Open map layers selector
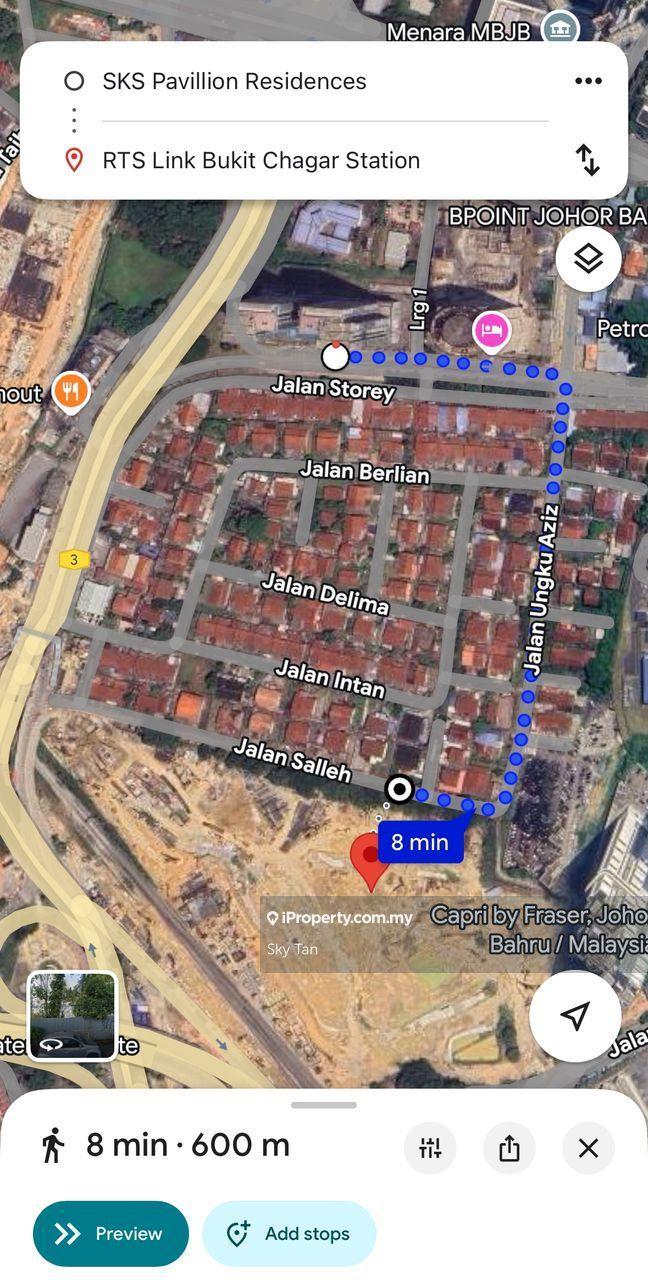Viewport: 648px width, 1280px height. coord(588,260)
